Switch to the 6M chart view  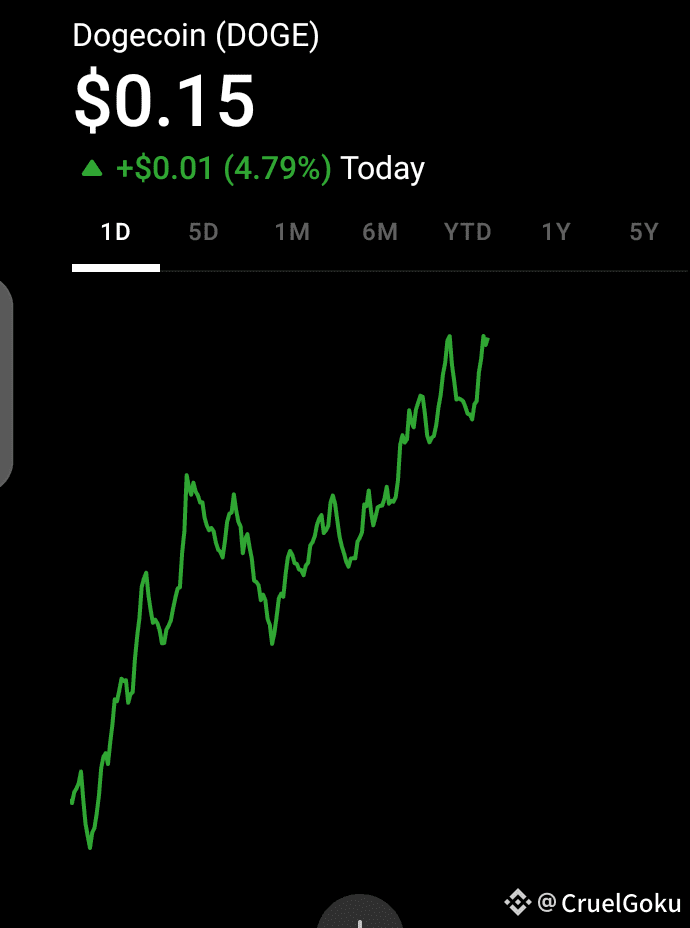(x=380, y=233)
